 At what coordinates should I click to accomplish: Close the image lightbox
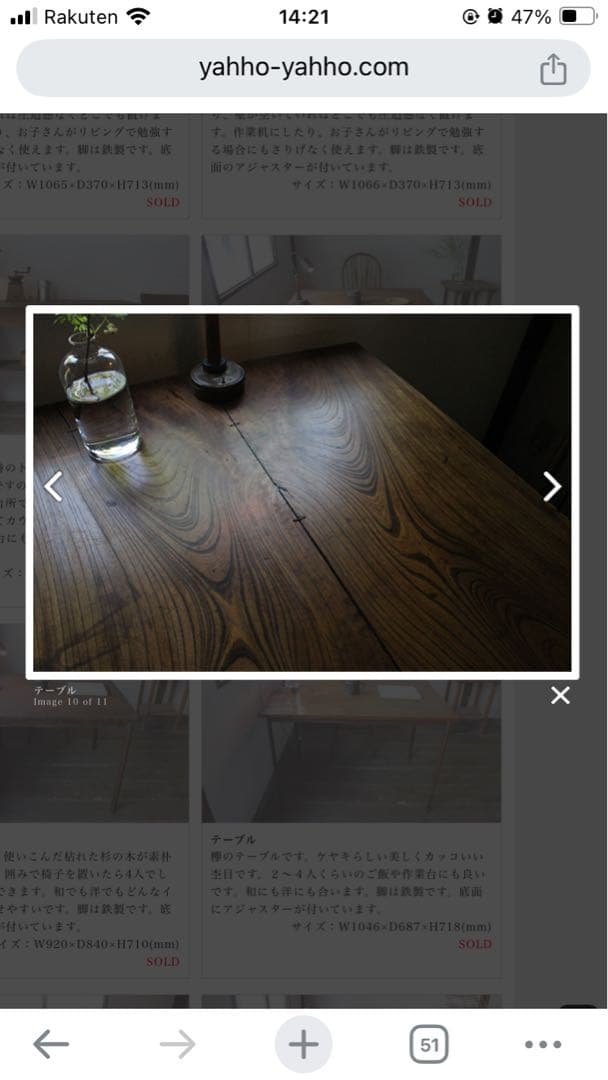pyautogui.click(x=560, y=695)
